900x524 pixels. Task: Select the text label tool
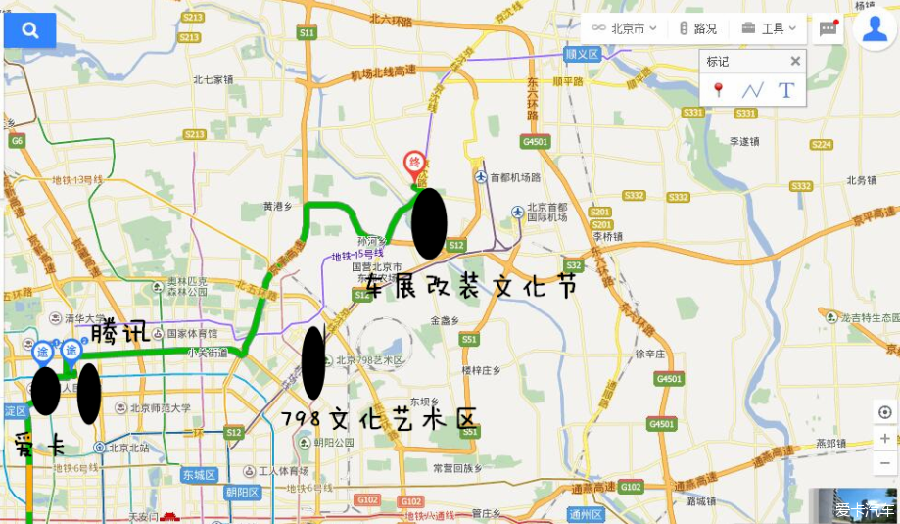point(786,90)
